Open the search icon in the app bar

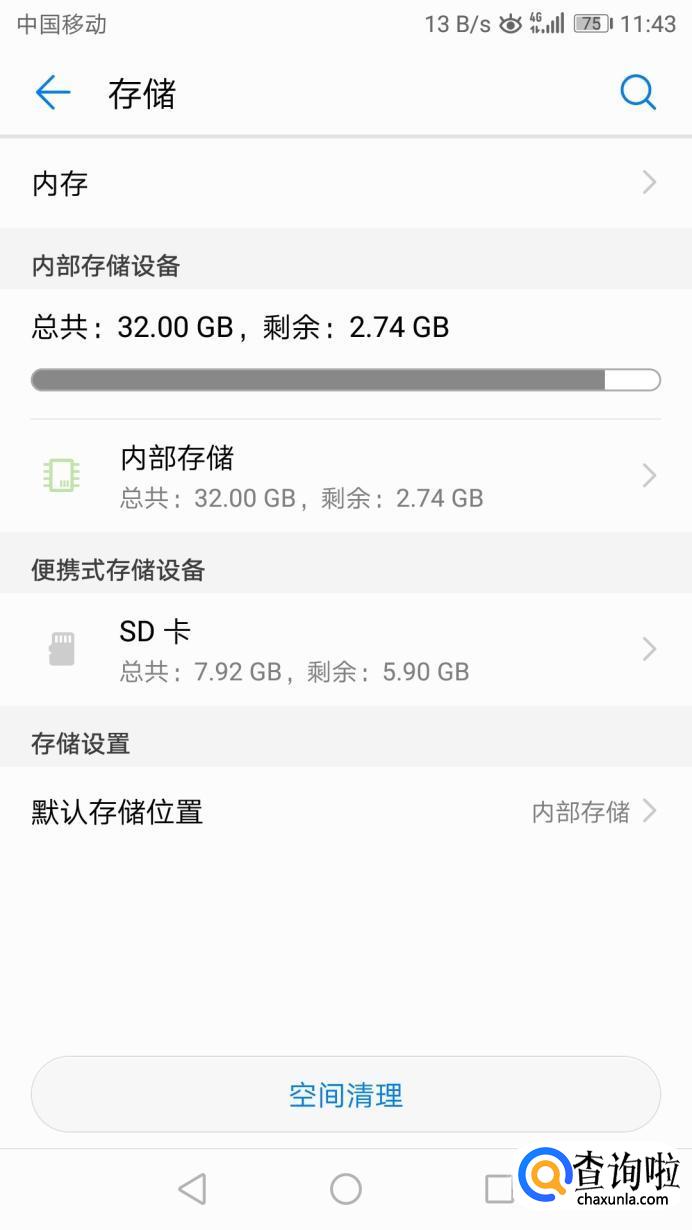pyautogui.click(x=637, y=93)
